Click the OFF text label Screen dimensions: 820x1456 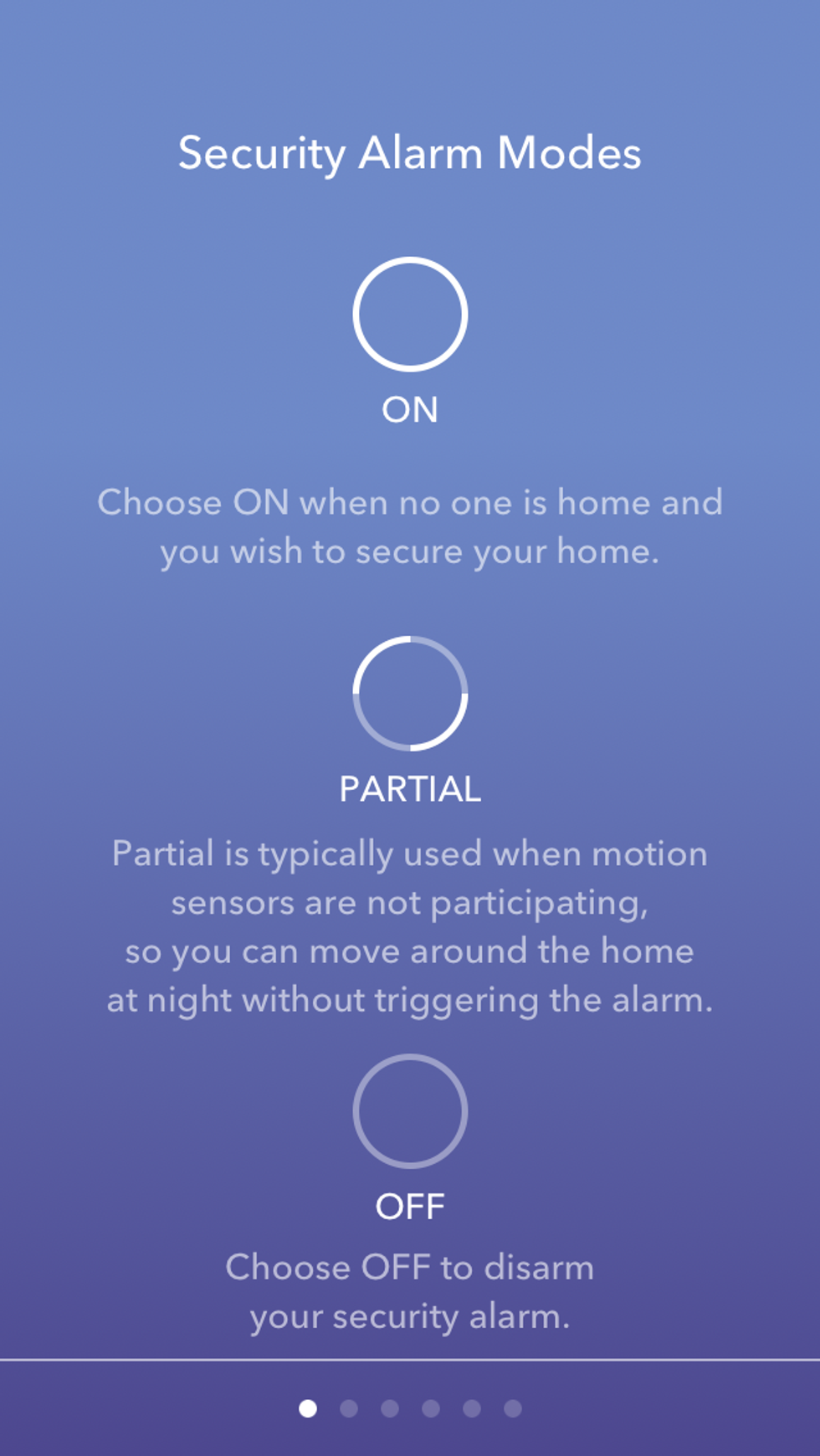tap(410, 1206)
